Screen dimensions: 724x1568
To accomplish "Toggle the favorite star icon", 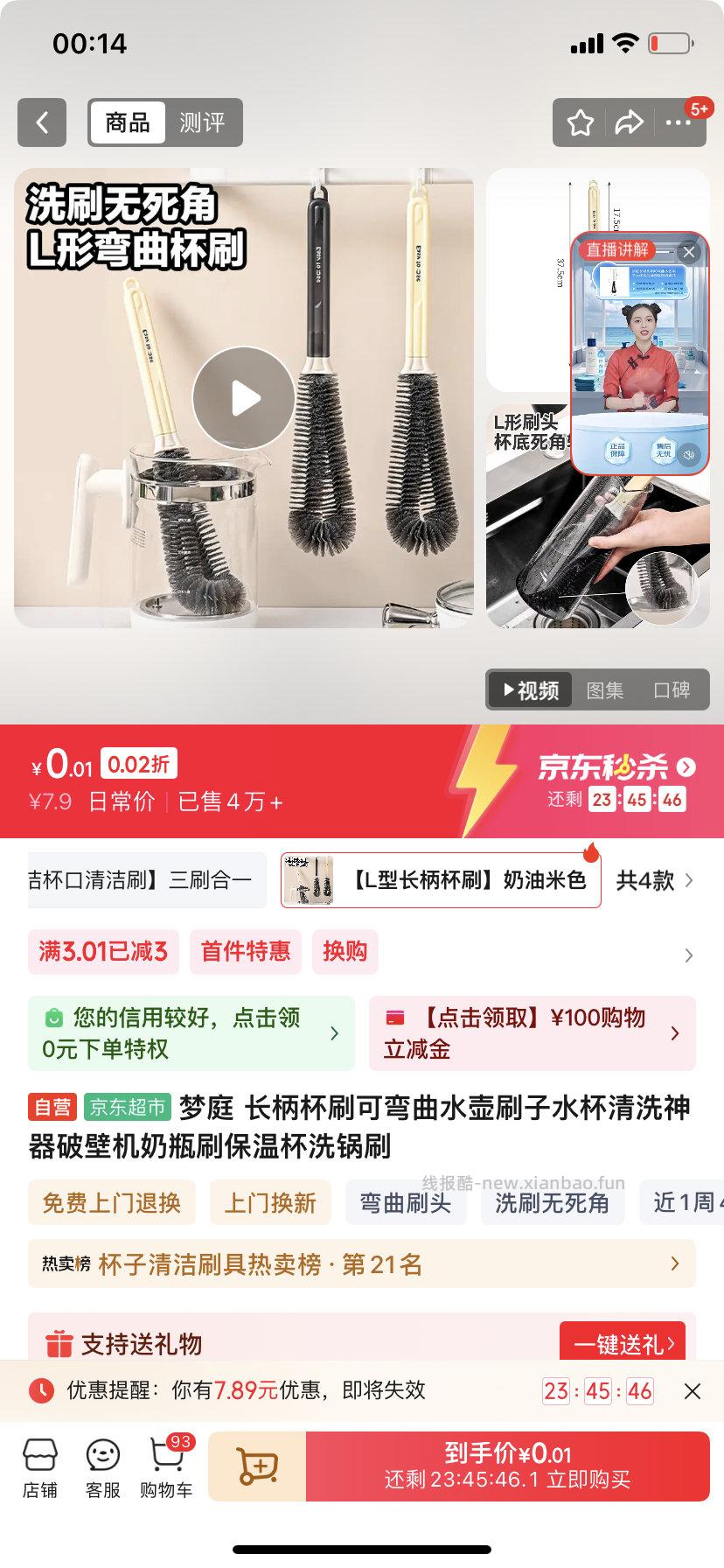I will (580, 122).
